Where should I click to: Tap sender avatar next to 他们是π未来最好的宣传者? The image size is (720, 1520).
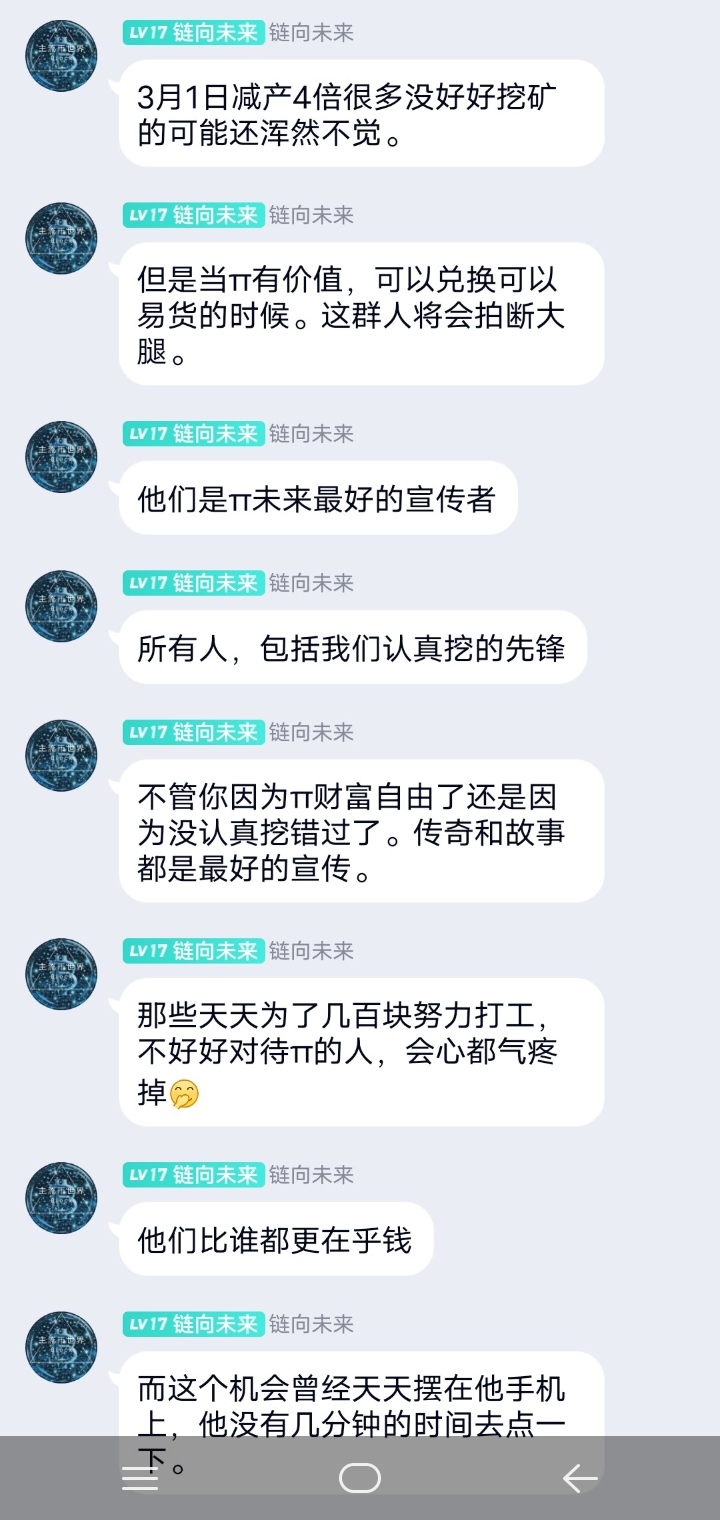pyautogui.click(x=61, y=457)
